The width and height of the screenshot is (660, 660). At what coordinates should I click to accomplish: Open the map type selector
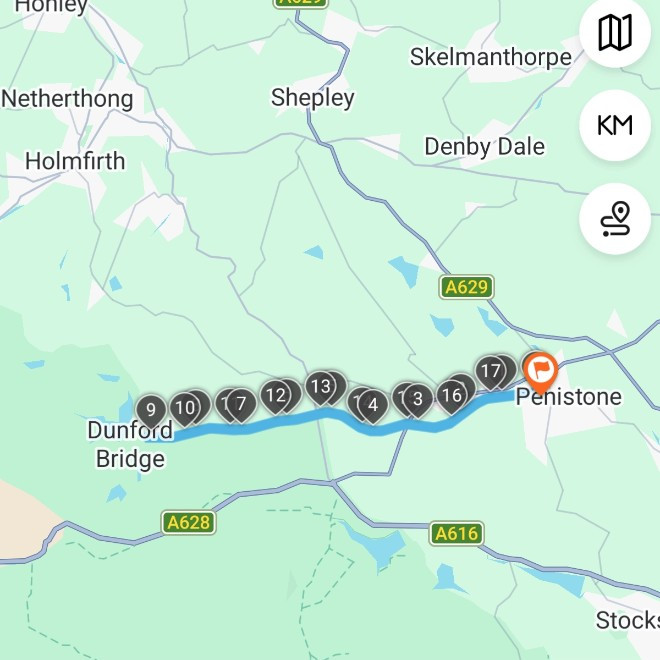(615, 33)
